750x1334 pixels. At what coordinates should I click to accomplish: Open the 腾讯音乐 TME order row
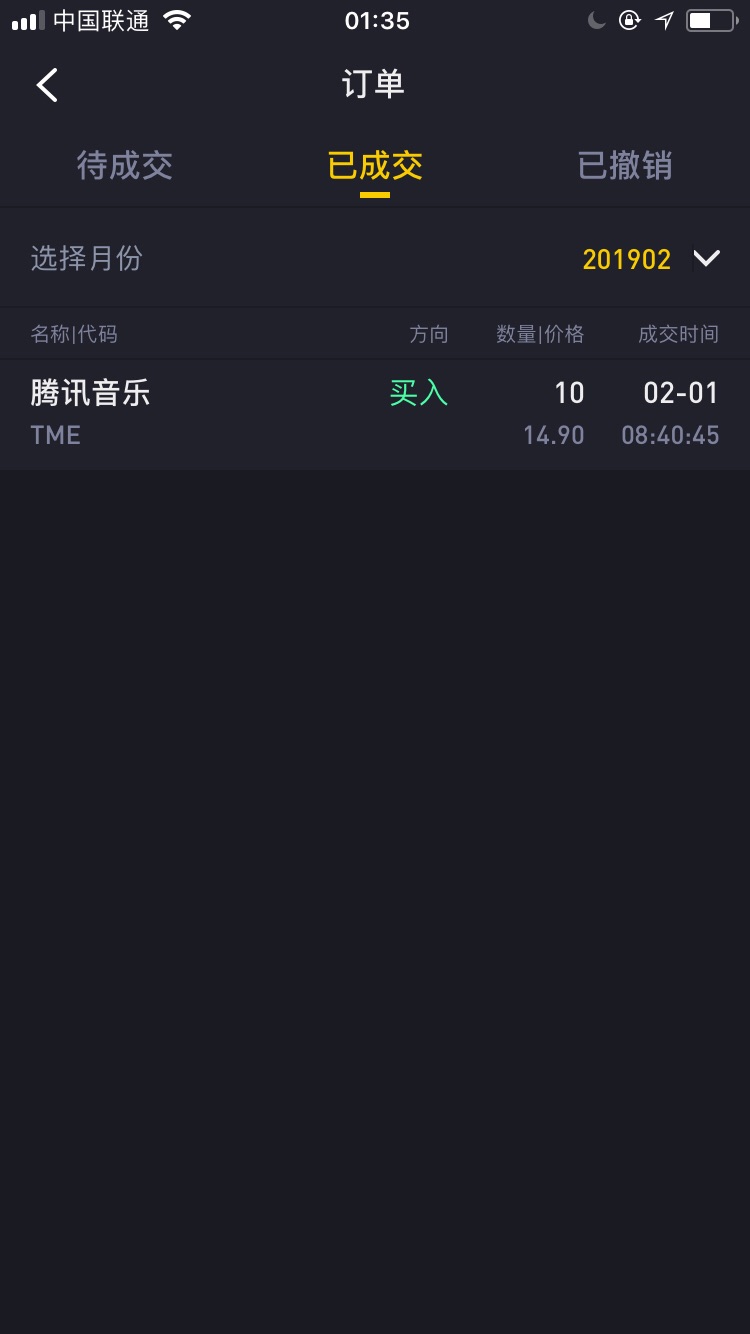click(375, 413)
